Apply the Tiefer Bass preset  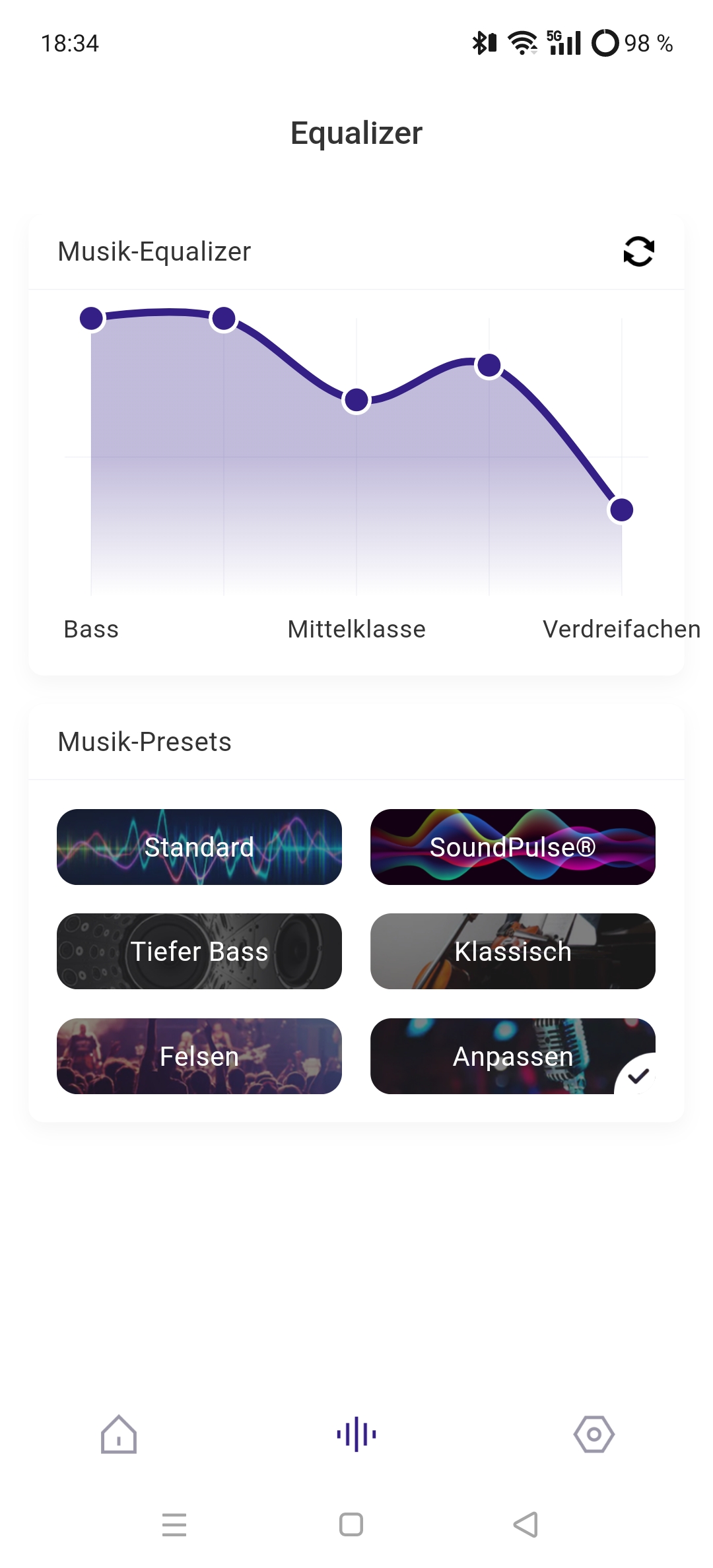pos(199,951)
